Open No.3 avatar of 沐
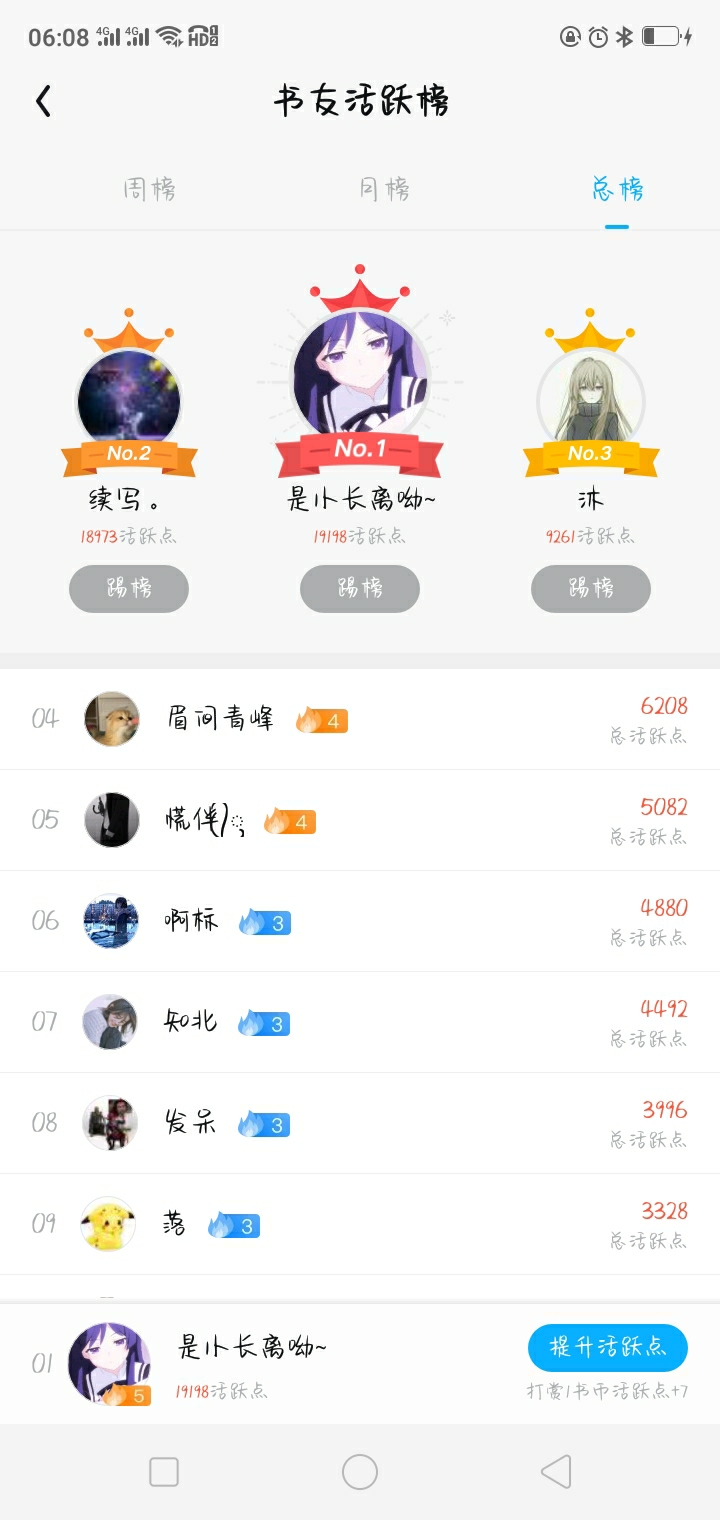The width and height of the screenshot is (720, 1520). tap(591, 400)
